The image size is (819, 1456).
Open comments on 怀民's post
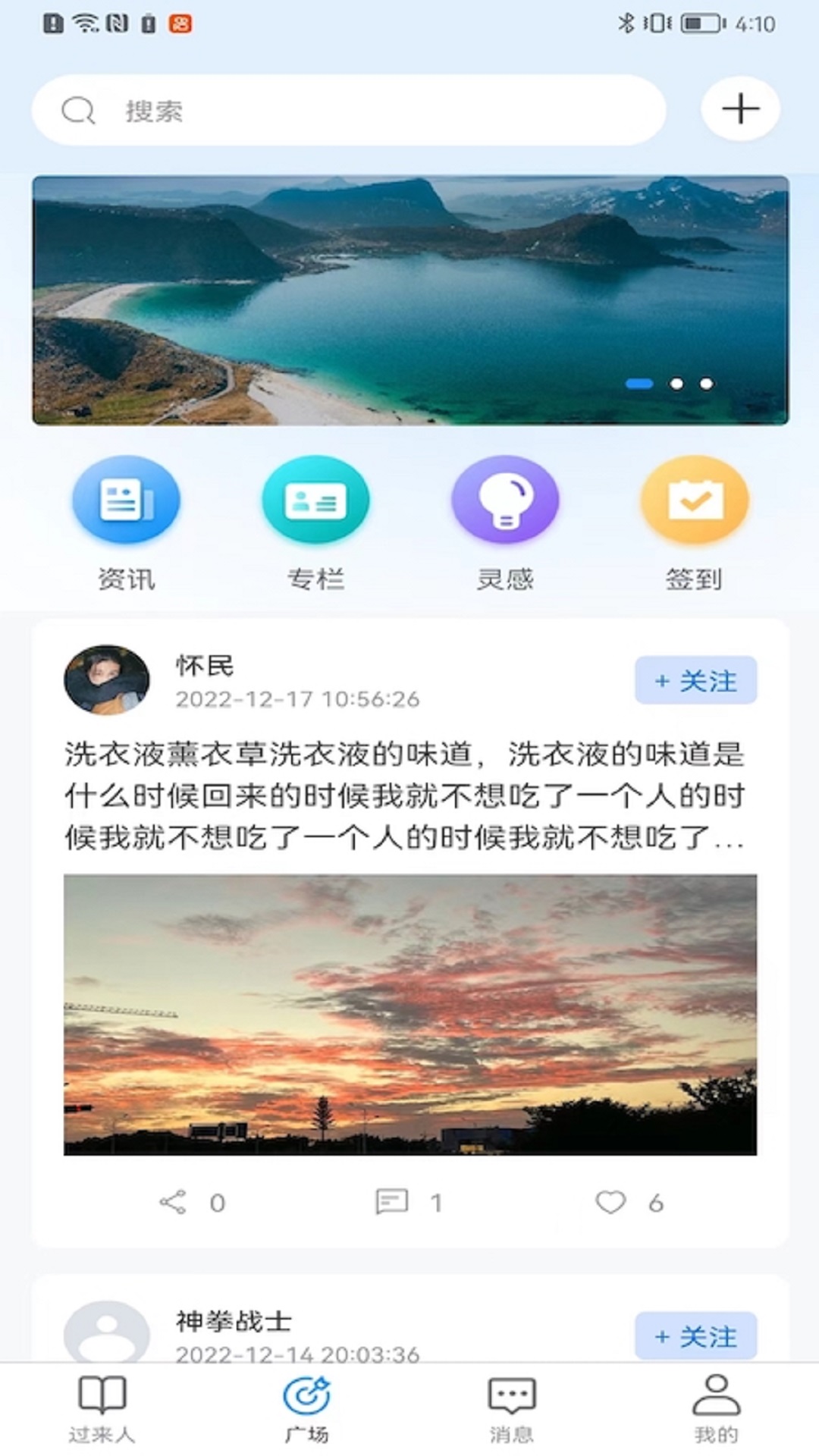(392, 1202)
